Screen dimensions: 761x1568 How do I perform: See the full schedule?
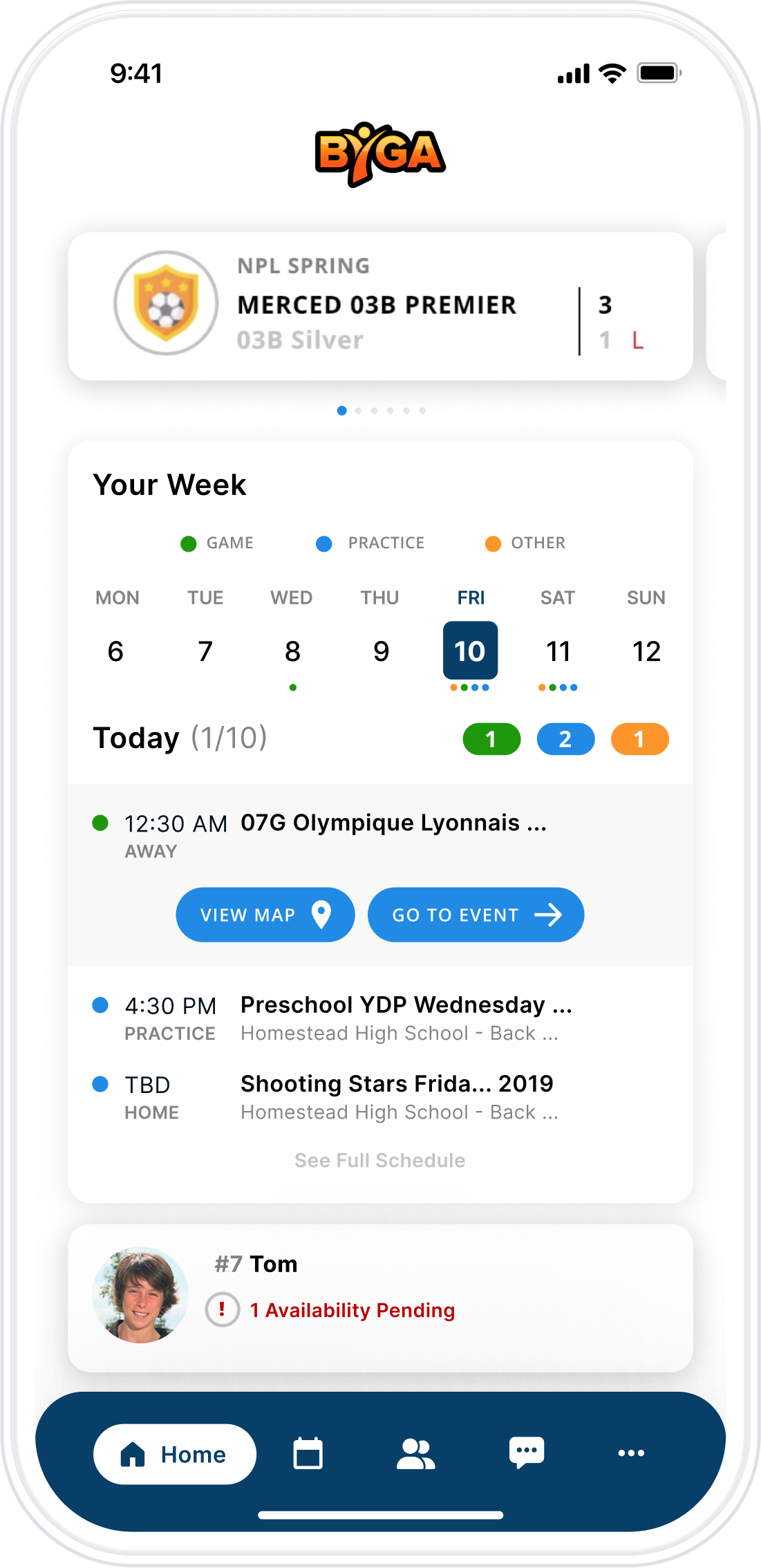coord(380,1160)
